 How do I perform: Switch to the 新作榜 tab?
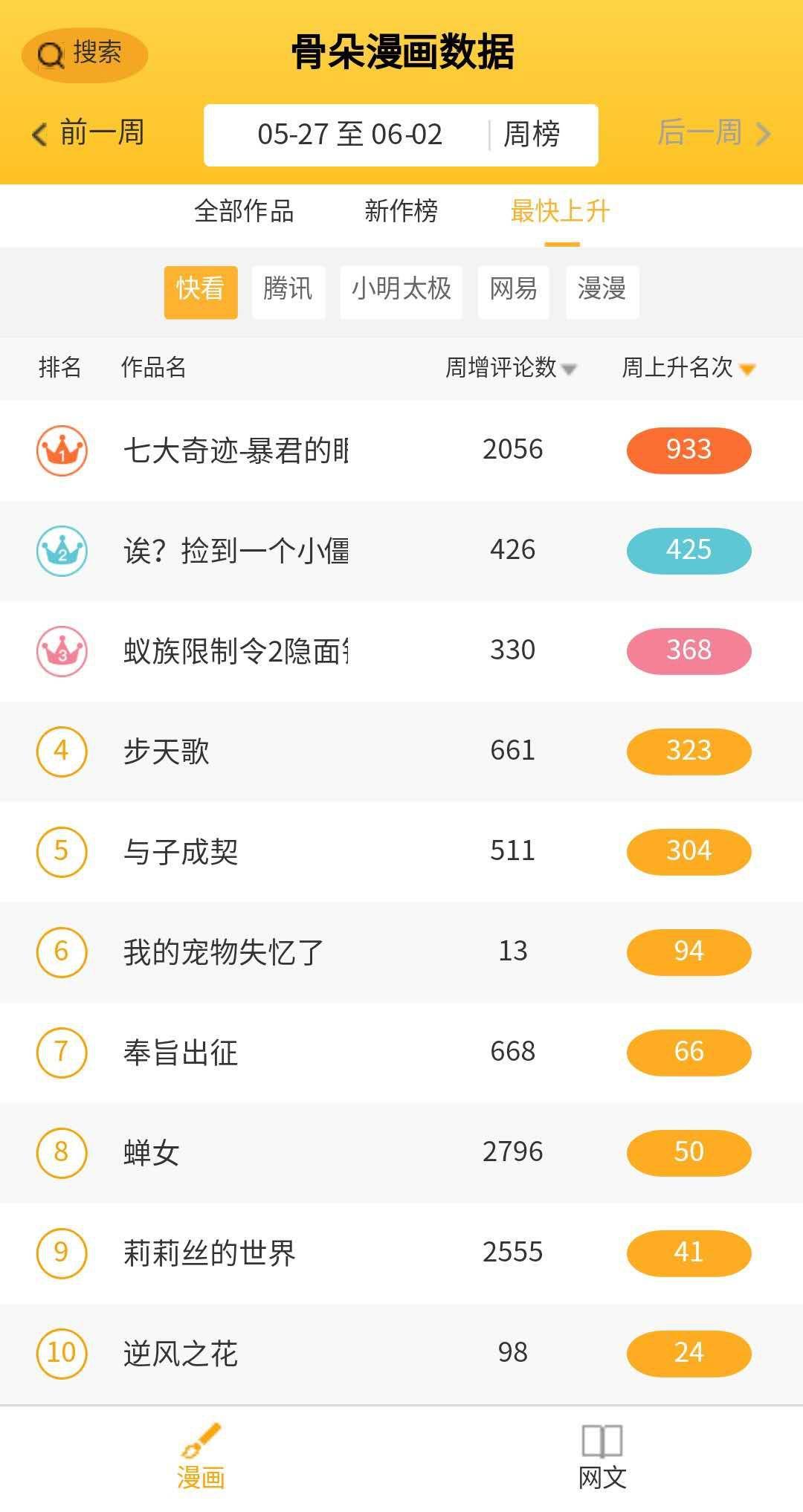[401, 211]
